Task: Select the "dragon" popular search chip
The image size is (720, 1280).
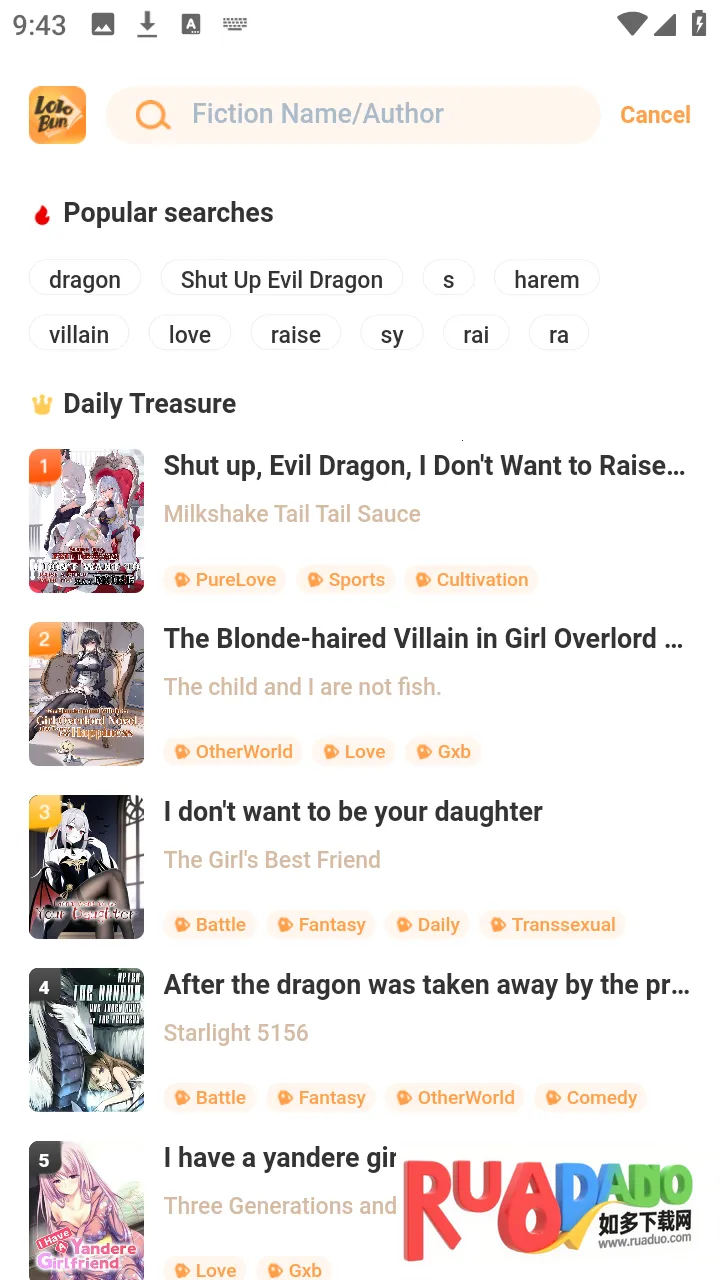Action: 85,279
